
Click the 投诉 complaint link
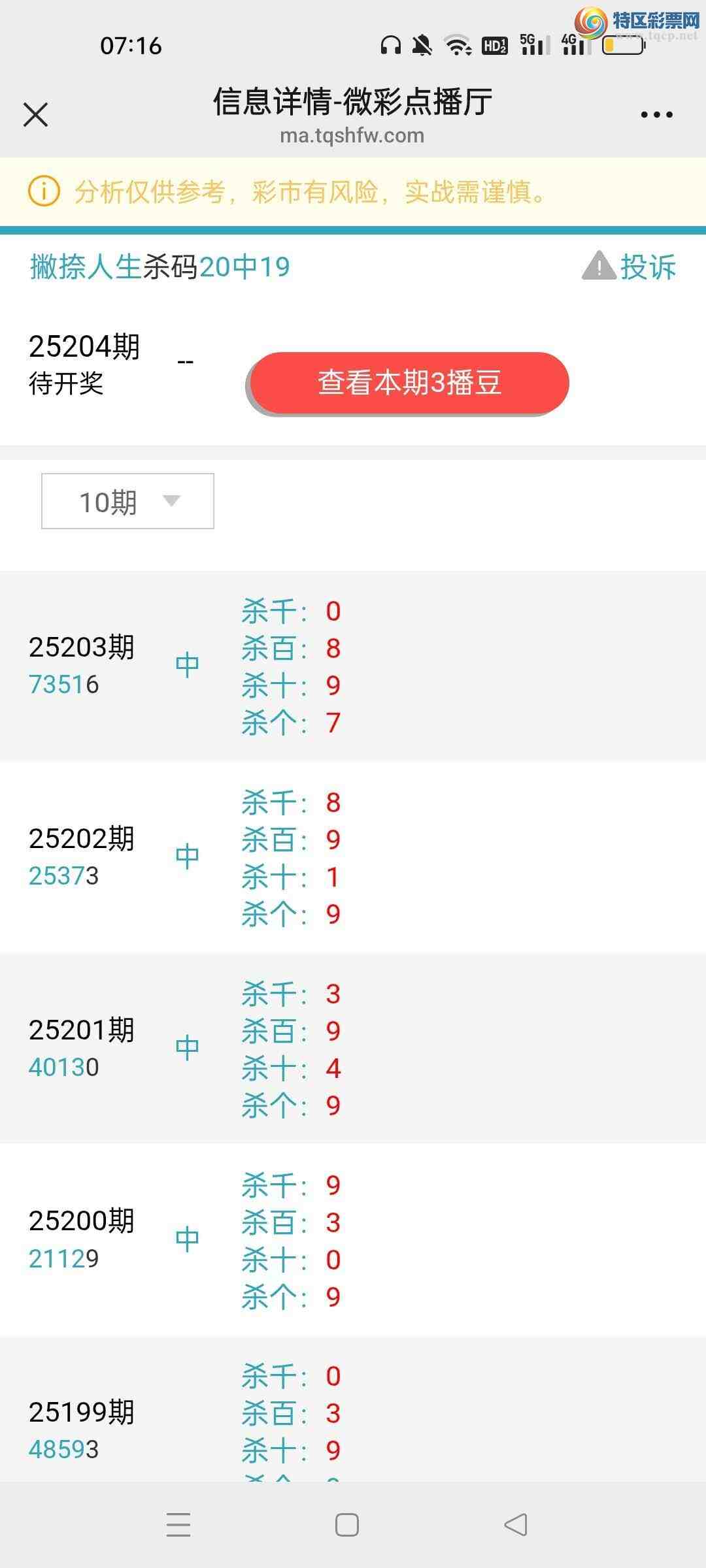647,267
